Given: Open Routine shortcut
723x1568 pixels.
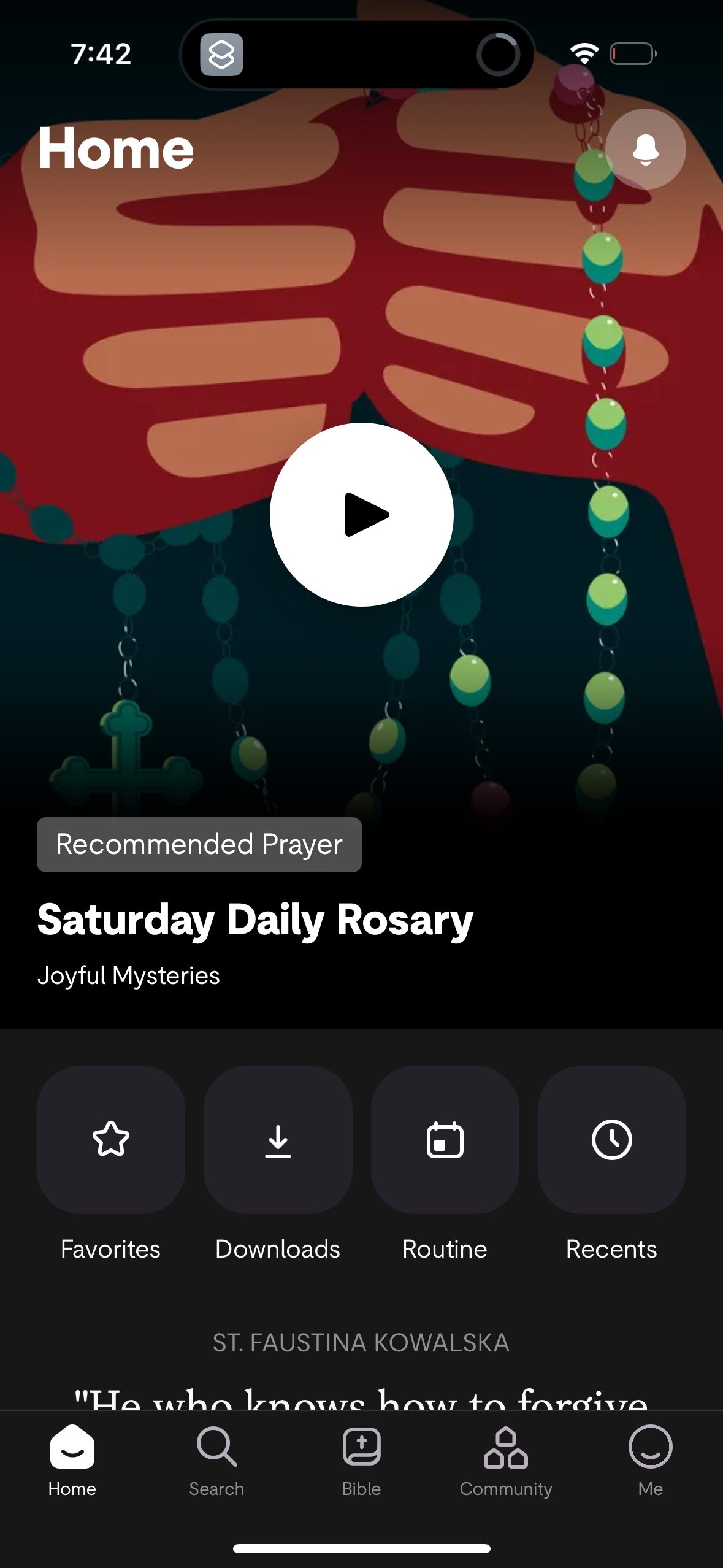Looking at the screenshot, I should click(445, 1140).
